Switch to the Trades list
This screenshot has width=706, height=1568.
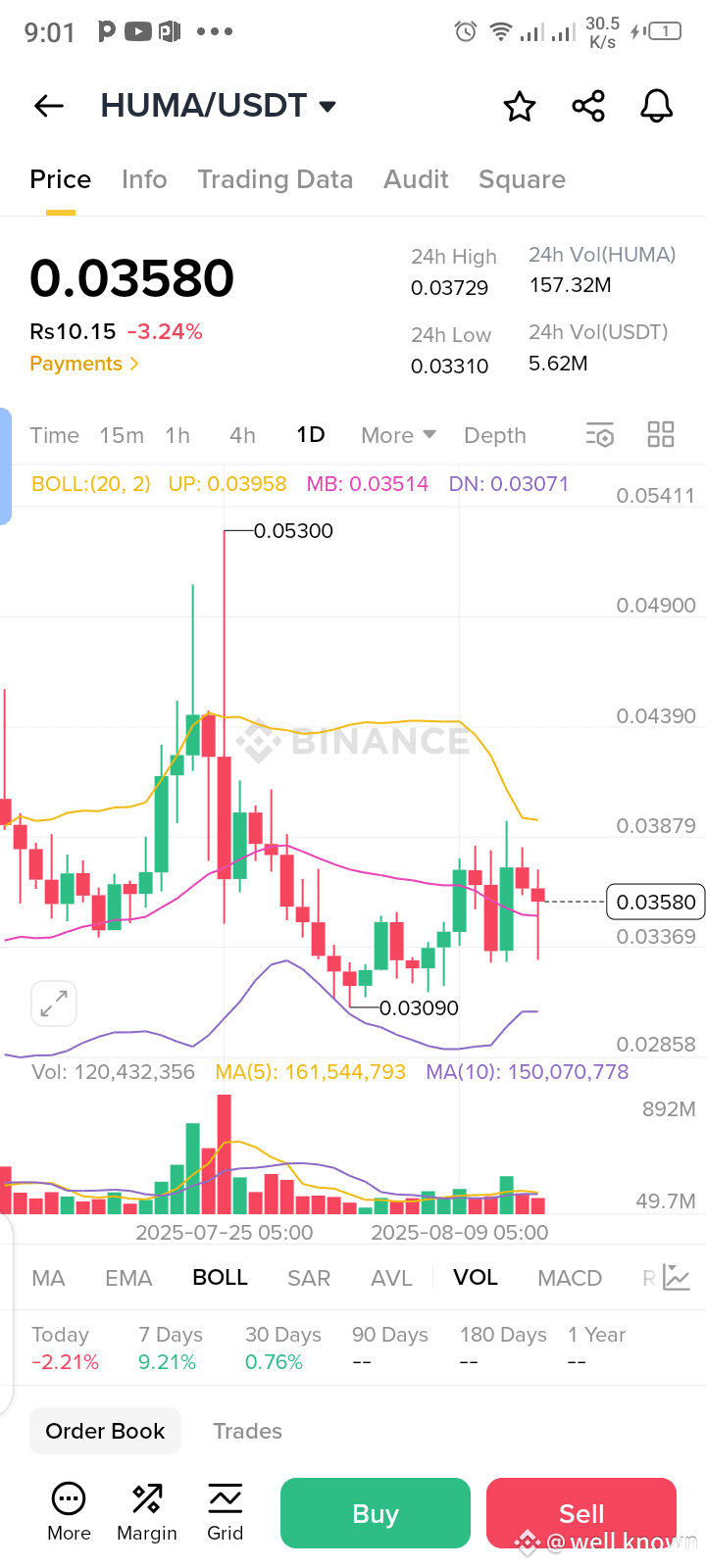(247, 1431)
